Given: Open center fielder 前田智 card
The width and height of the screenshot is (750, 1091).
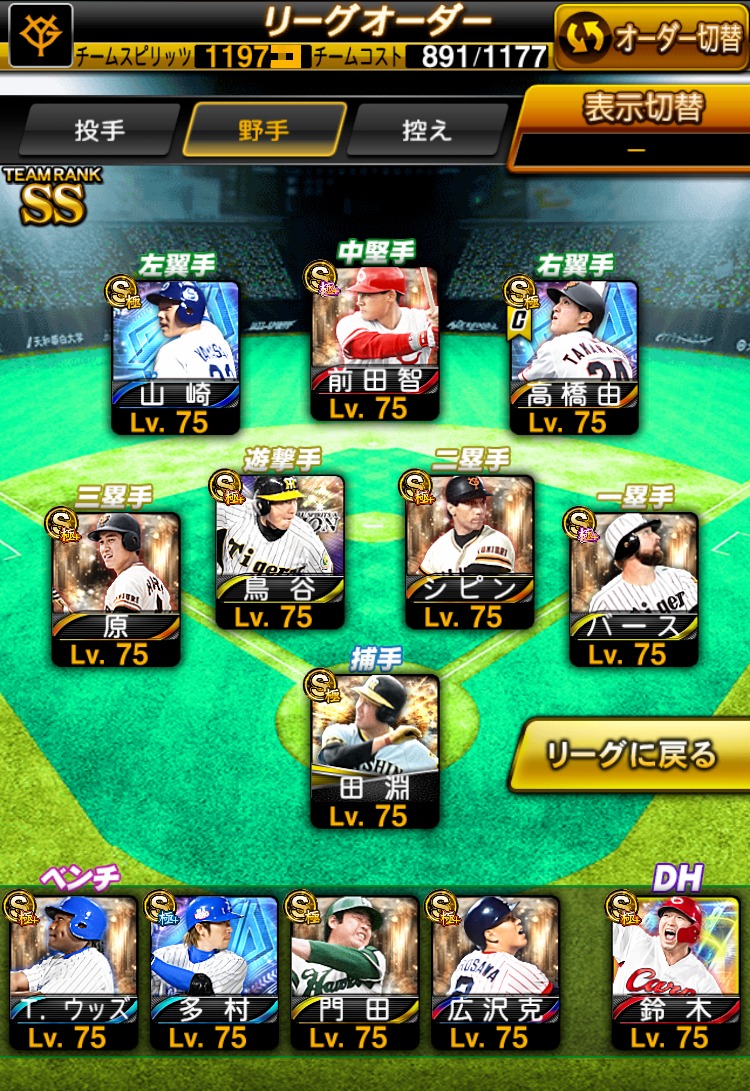Looking at the screenshot, I should 374,342.
